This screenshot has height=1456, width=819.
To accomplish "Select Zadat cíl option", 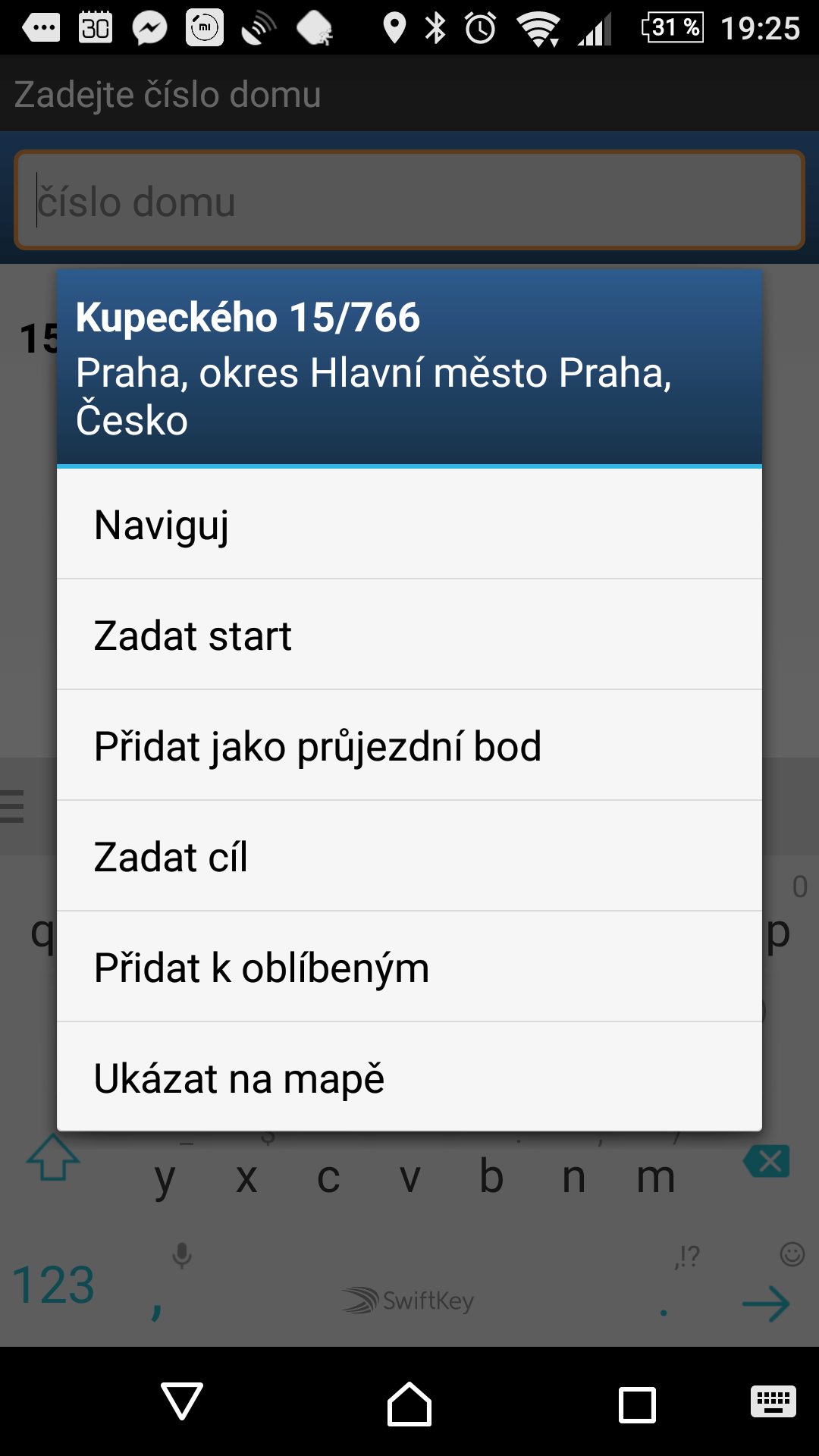I will point(409,857).
